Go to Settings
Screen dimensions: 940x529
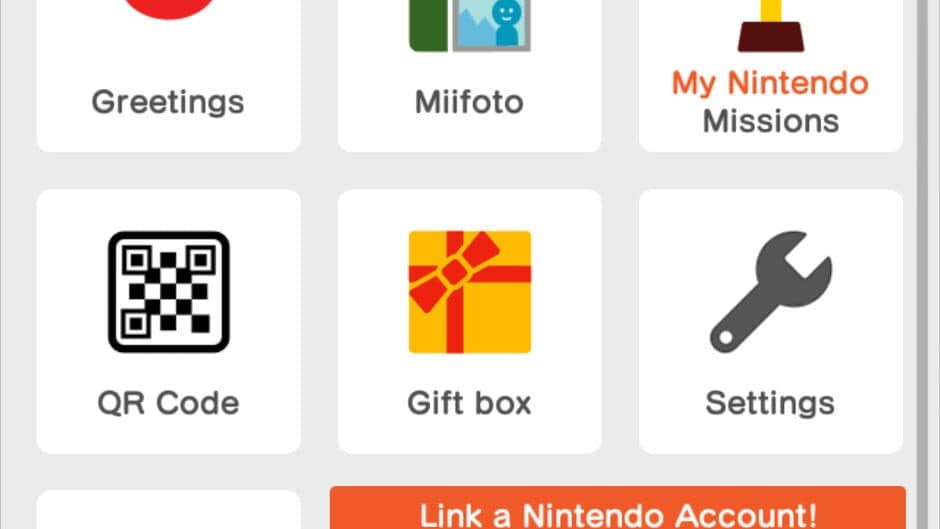770,320
